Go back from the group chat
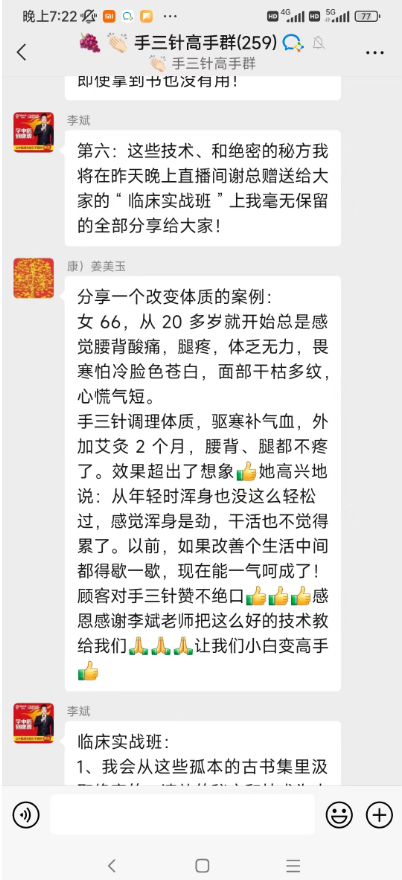 click(x=21, y=52)
